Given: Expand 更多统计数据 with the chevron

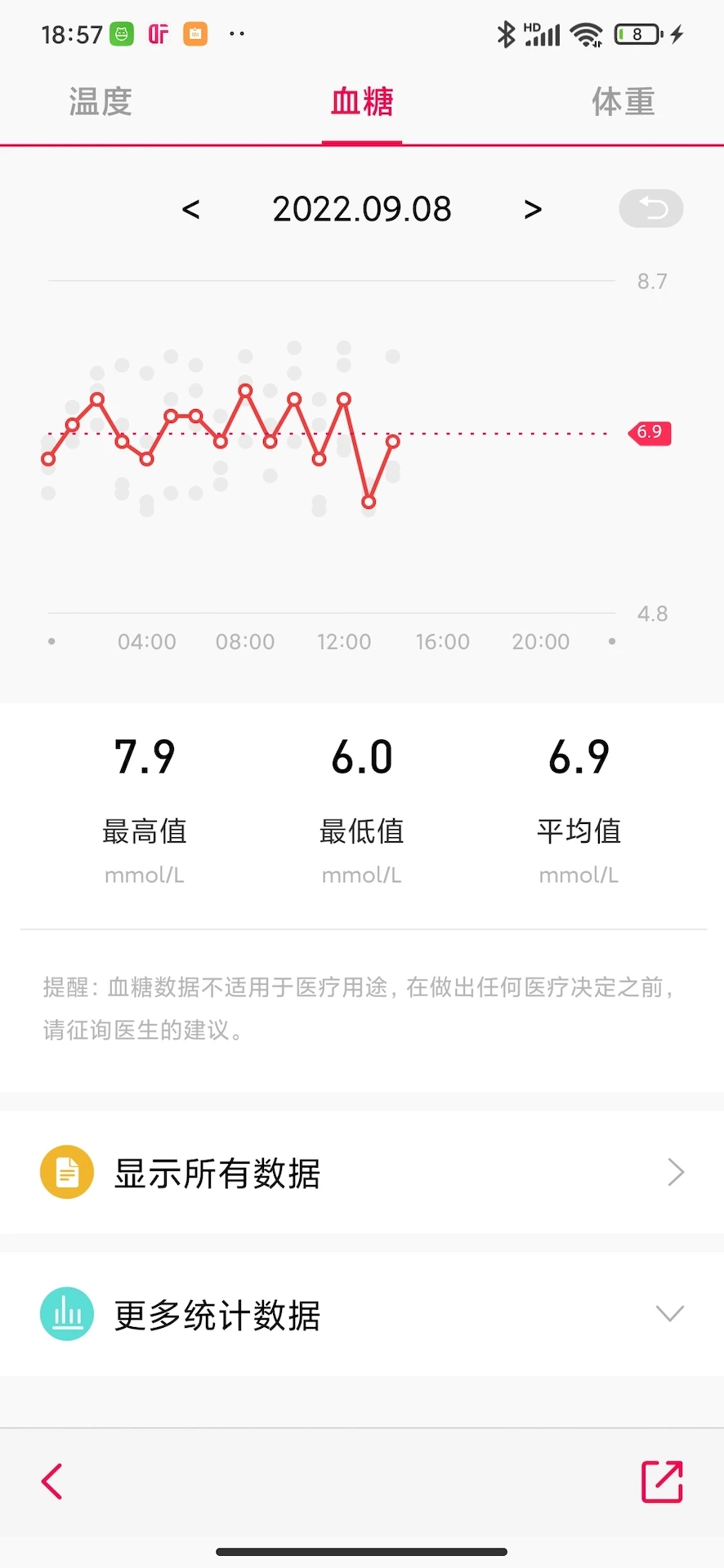Looking at the screenshot, I should [669, 1313].
